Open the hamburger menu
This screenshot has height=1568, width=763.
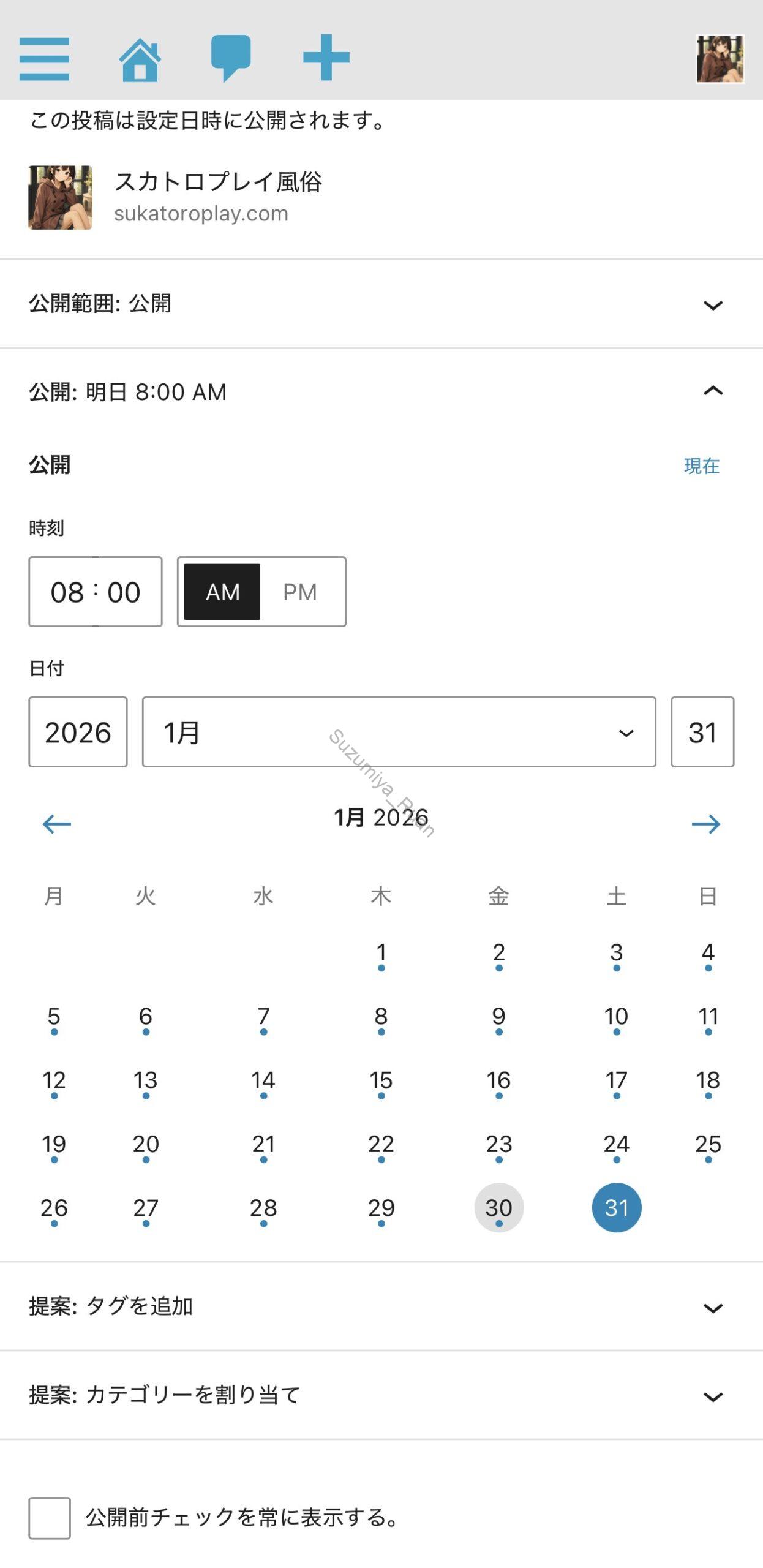(x=44, y=59)
